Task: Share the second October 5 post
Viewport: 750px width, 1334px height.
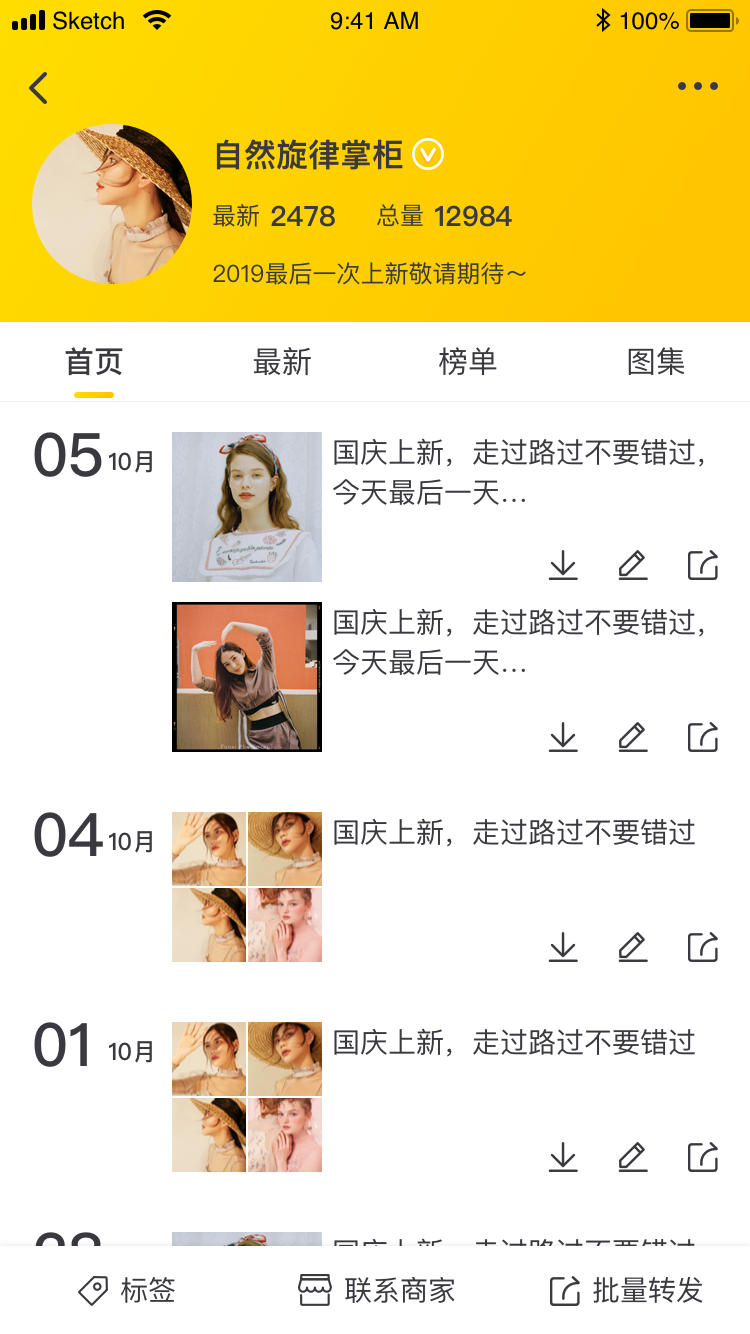Action: [x=702, y=737]
